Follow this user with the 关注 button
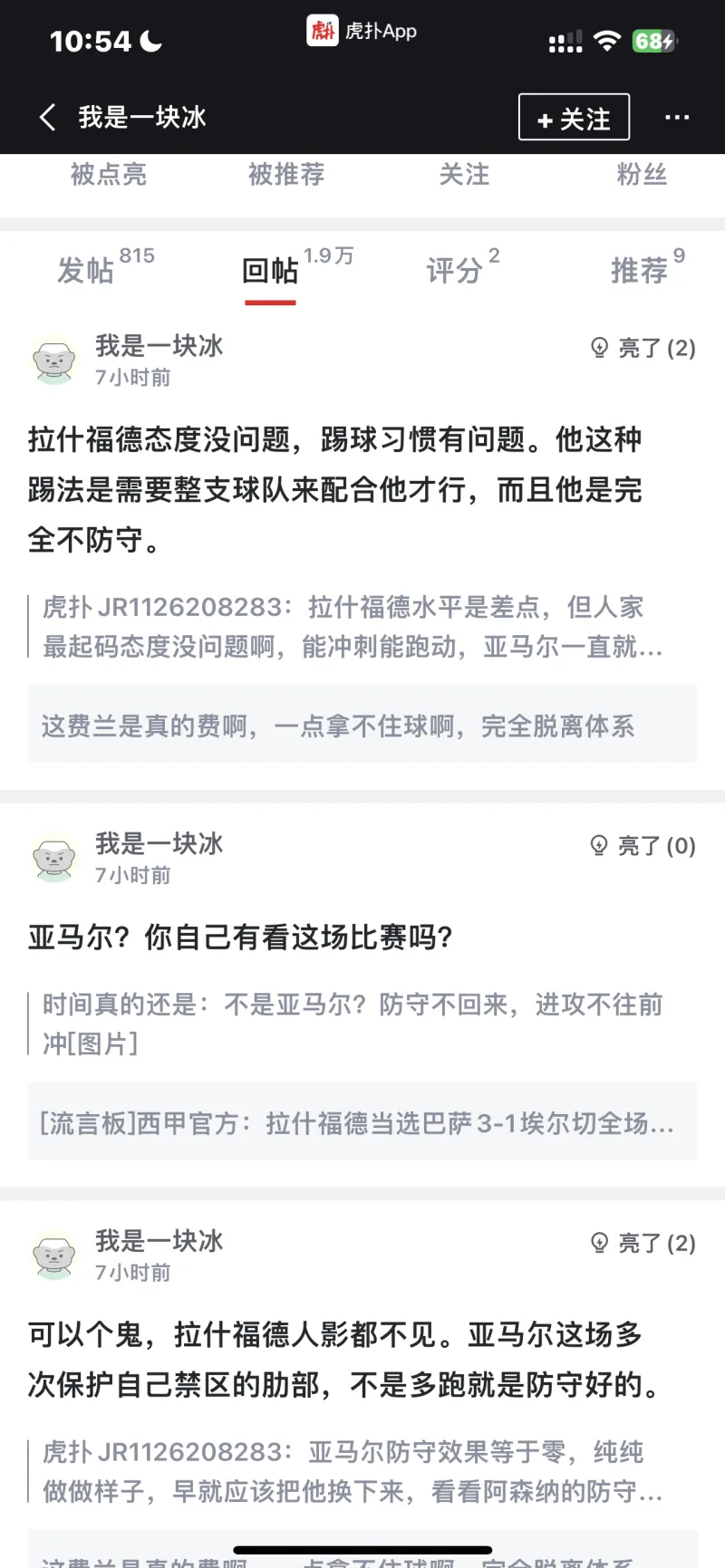 point(574,118)
